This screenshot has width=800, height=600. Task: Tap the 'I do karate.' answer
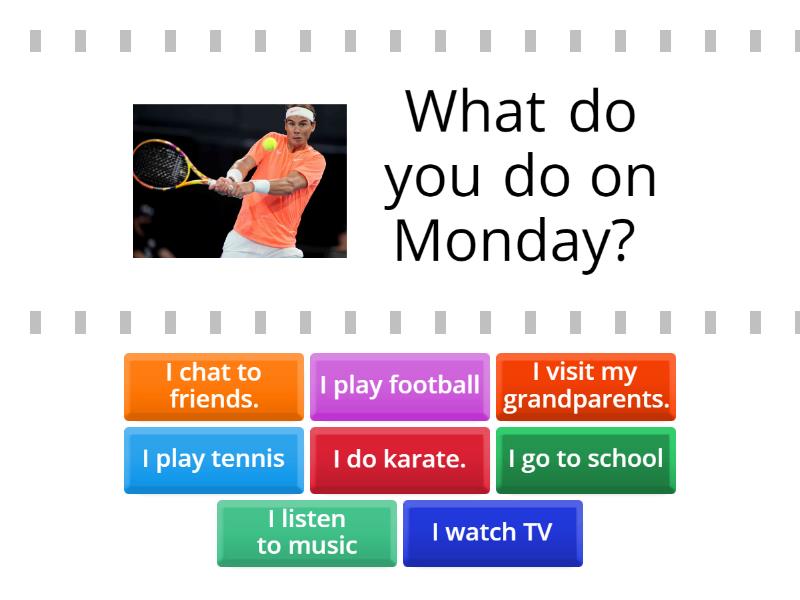(x=400, y=460)
